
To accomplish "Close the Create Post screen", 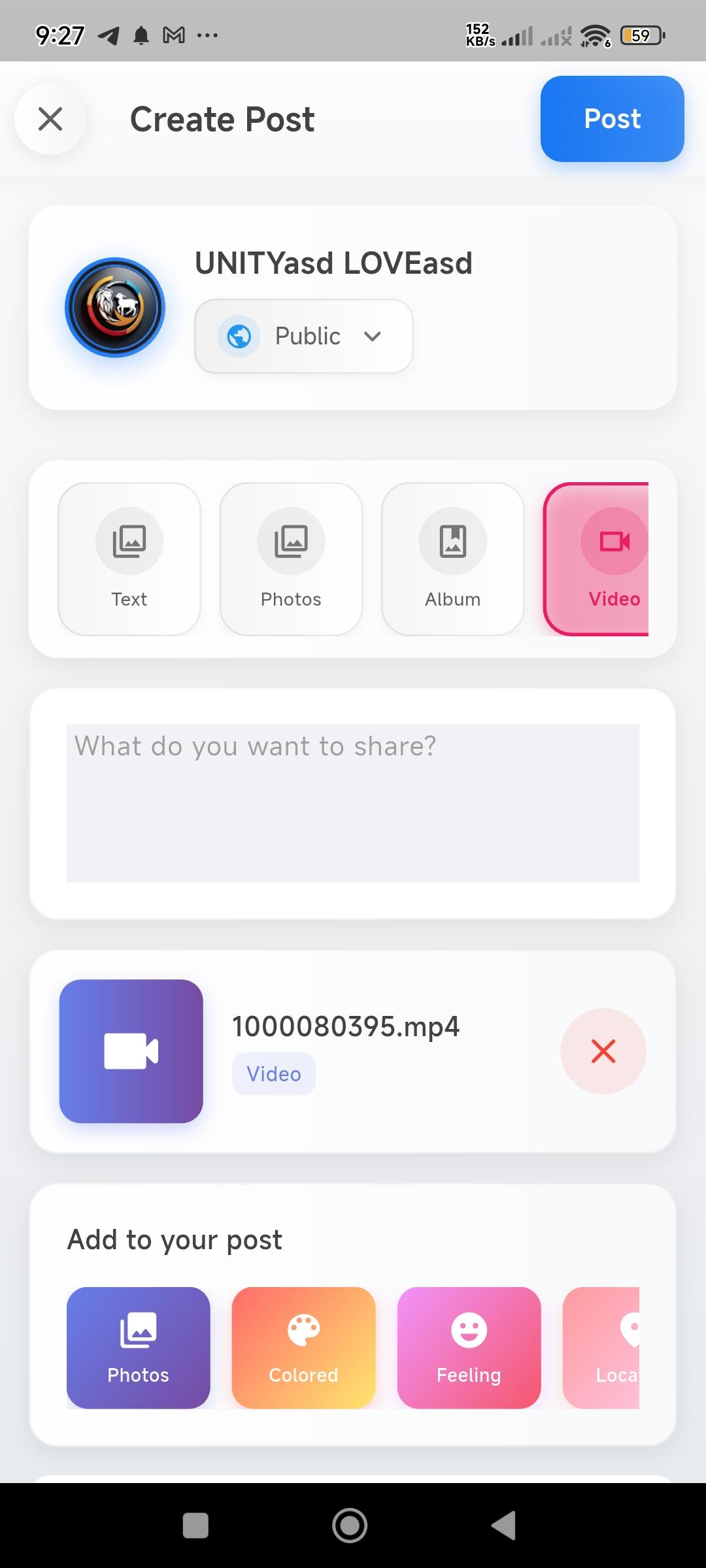I will [x=50, y=119].
